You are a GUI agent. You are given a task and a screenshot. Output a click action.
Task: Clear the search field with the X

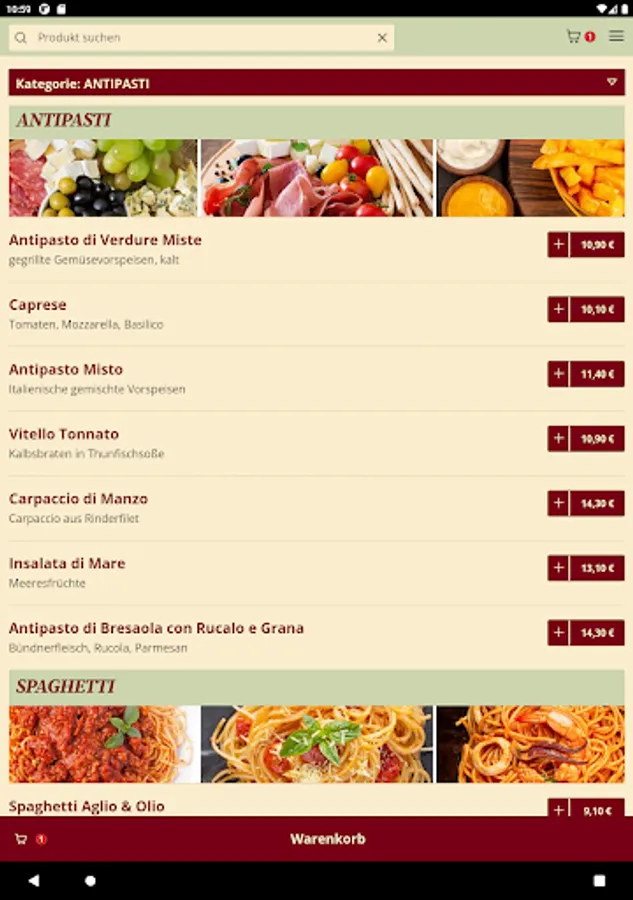click(x=382, y=38)
